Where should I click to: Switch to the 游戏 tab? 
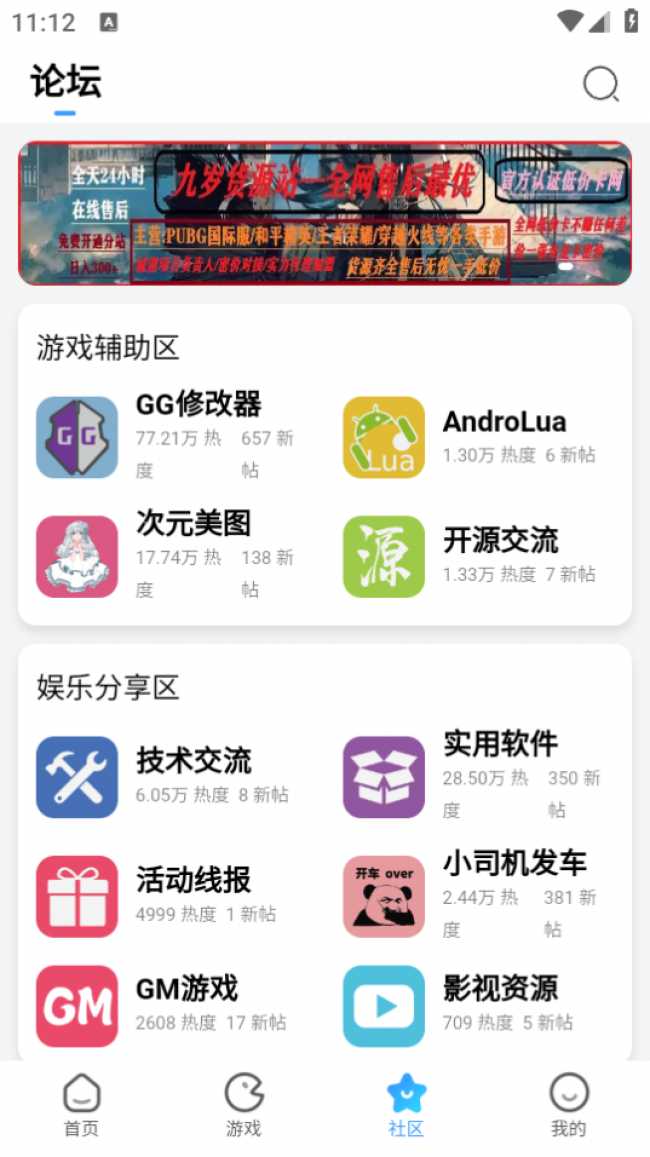point(243,1106)
